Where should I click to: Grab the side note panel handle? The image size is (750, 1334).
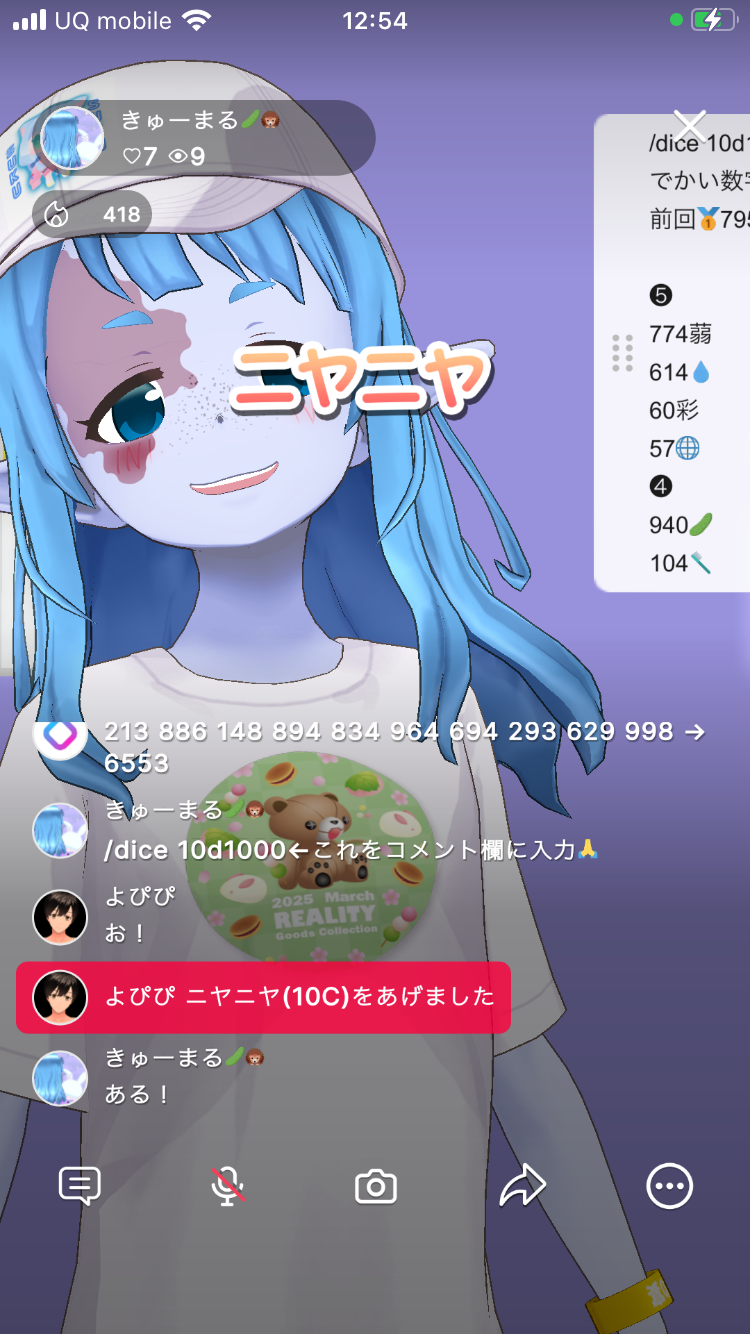tap(622, 352)
